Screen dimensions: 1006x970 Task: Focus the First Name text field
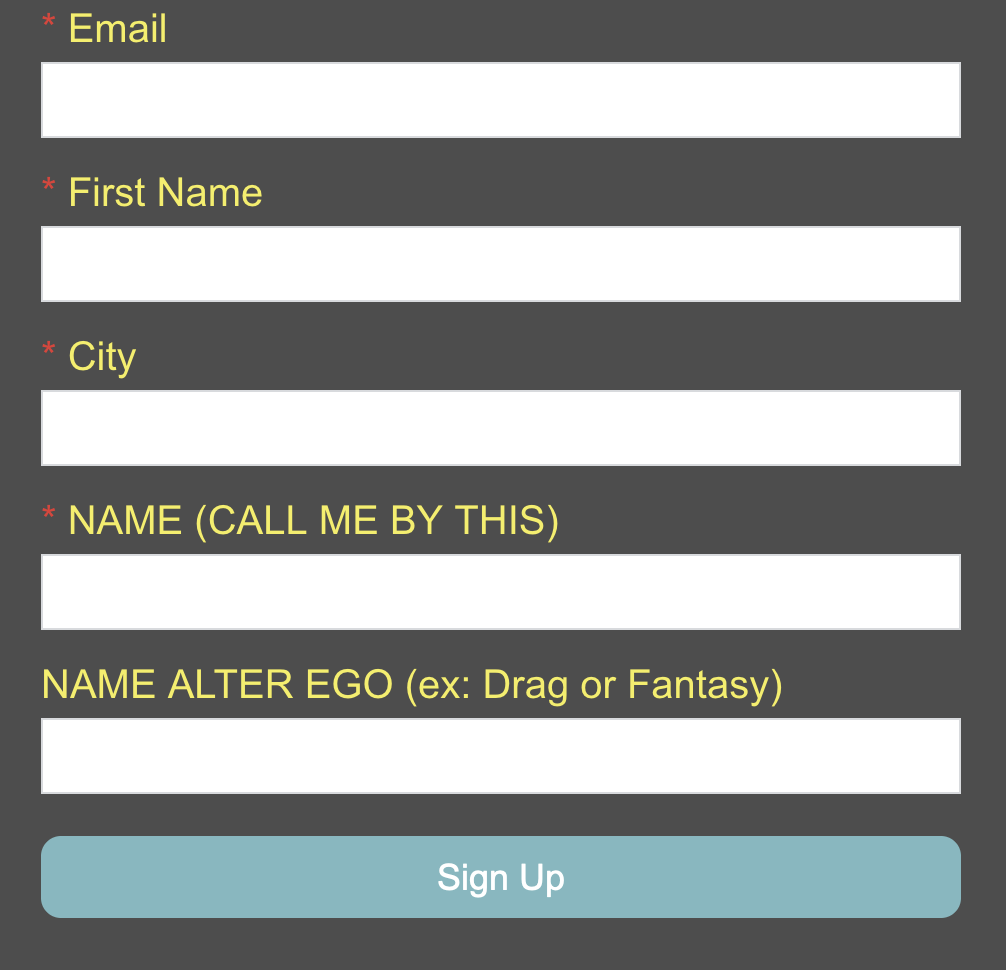pos(500,264)
